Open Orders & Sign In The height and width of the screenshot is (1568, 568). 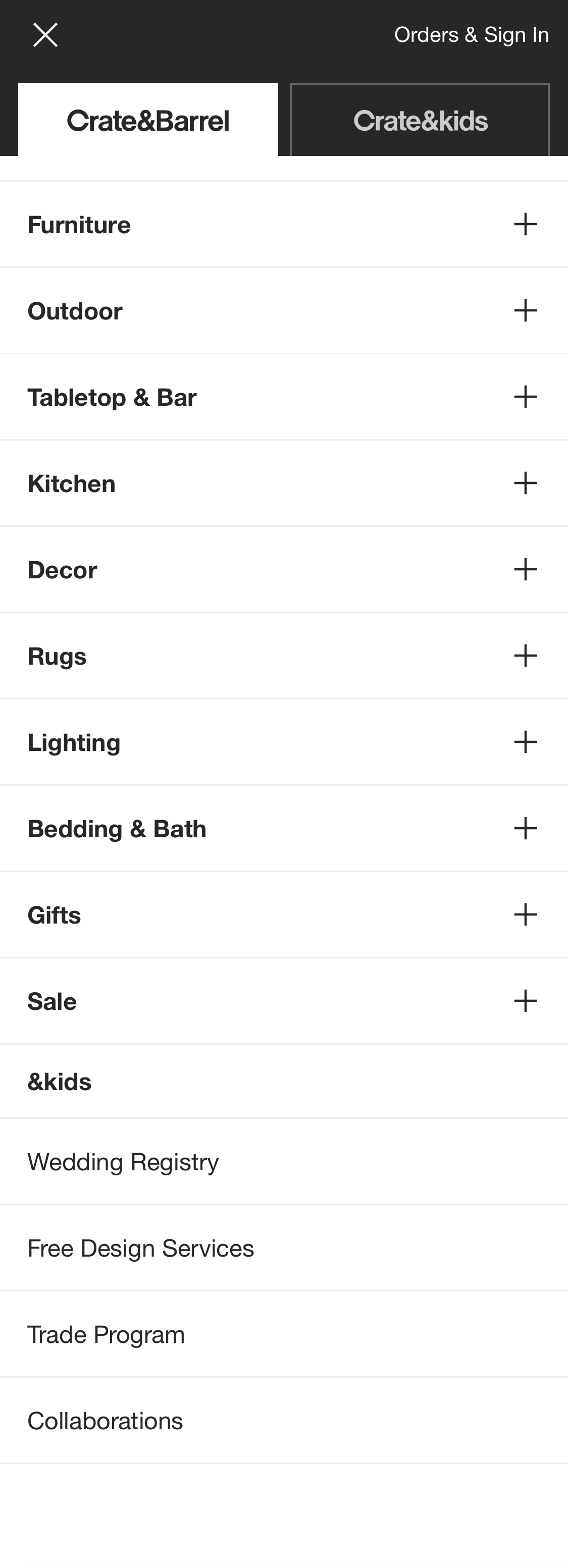(x=472, y=34)
